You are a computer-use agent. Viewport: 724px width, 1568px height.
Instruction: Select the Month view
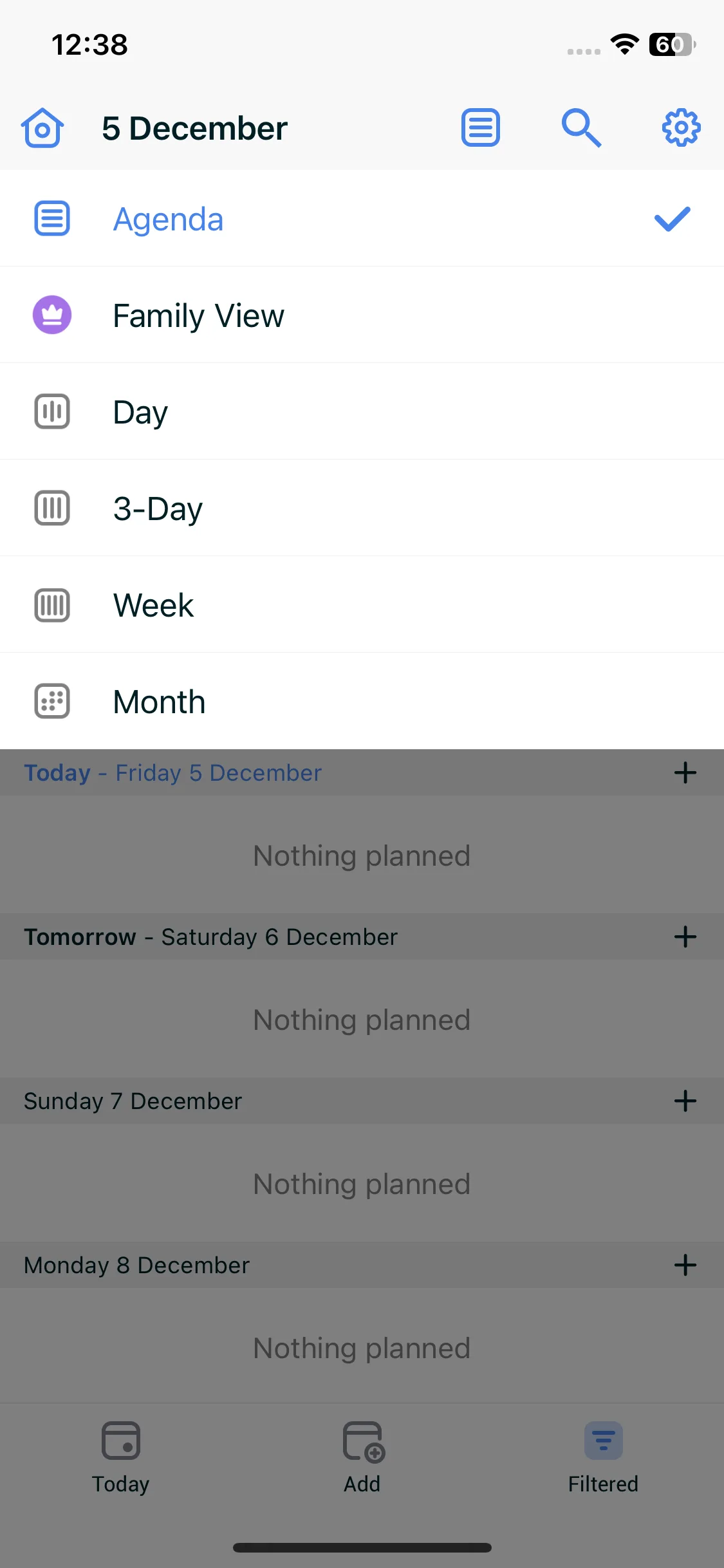click(362, 702)
